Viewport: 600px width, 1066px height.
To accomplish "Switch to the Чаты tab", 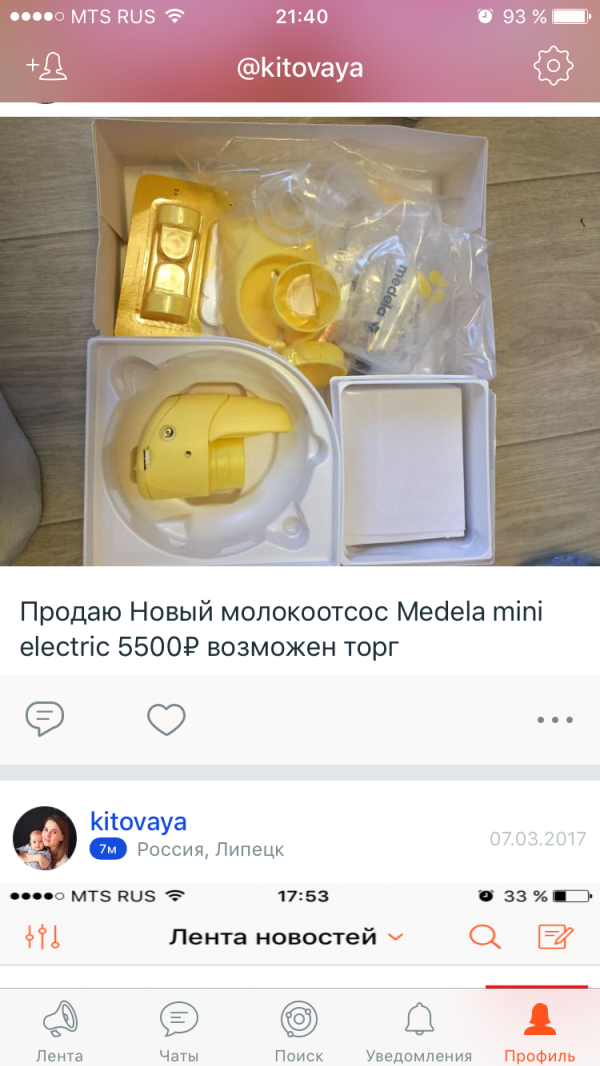I will coord(179,1030).
